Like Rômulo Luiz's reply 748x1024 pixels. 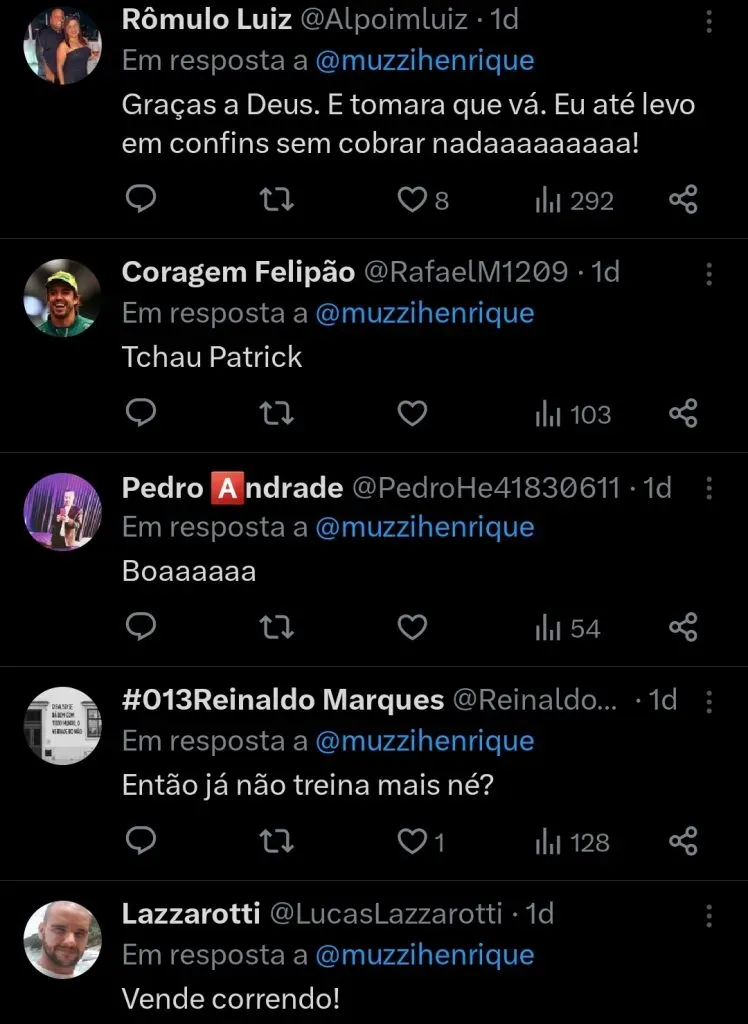click(x=412, y=201)
